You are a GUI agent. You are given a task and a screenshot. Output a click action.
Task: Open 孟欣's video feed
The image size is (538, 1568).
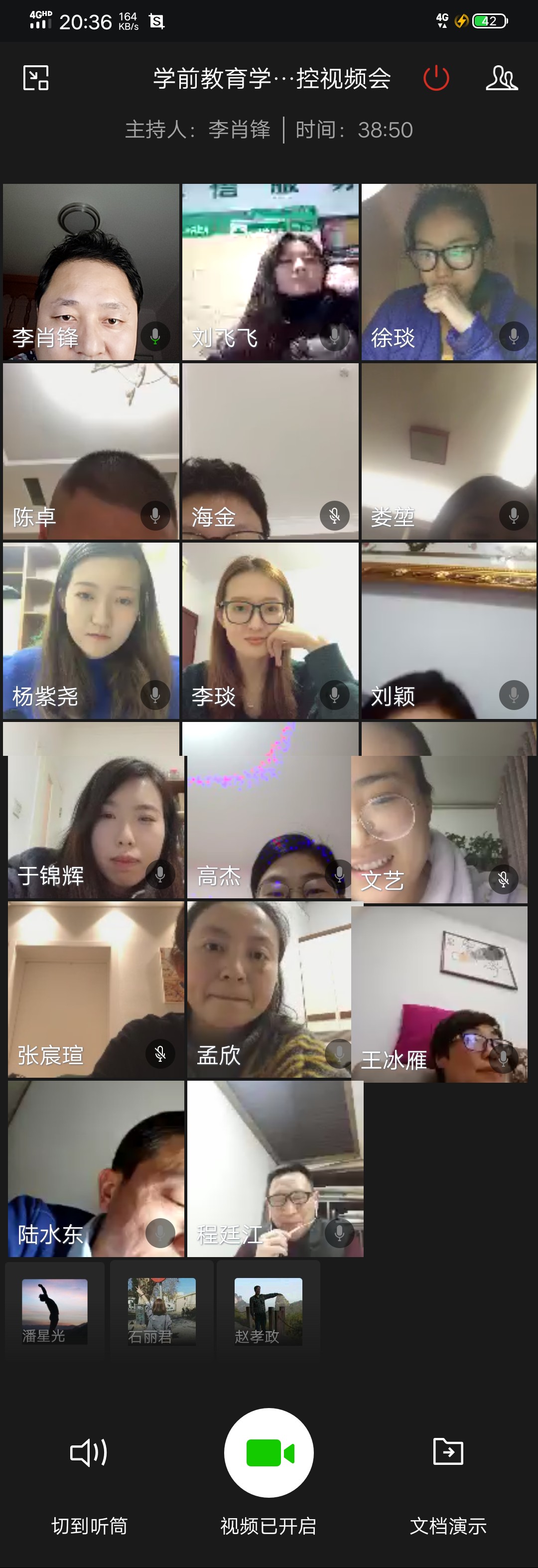tap(269, 989)
